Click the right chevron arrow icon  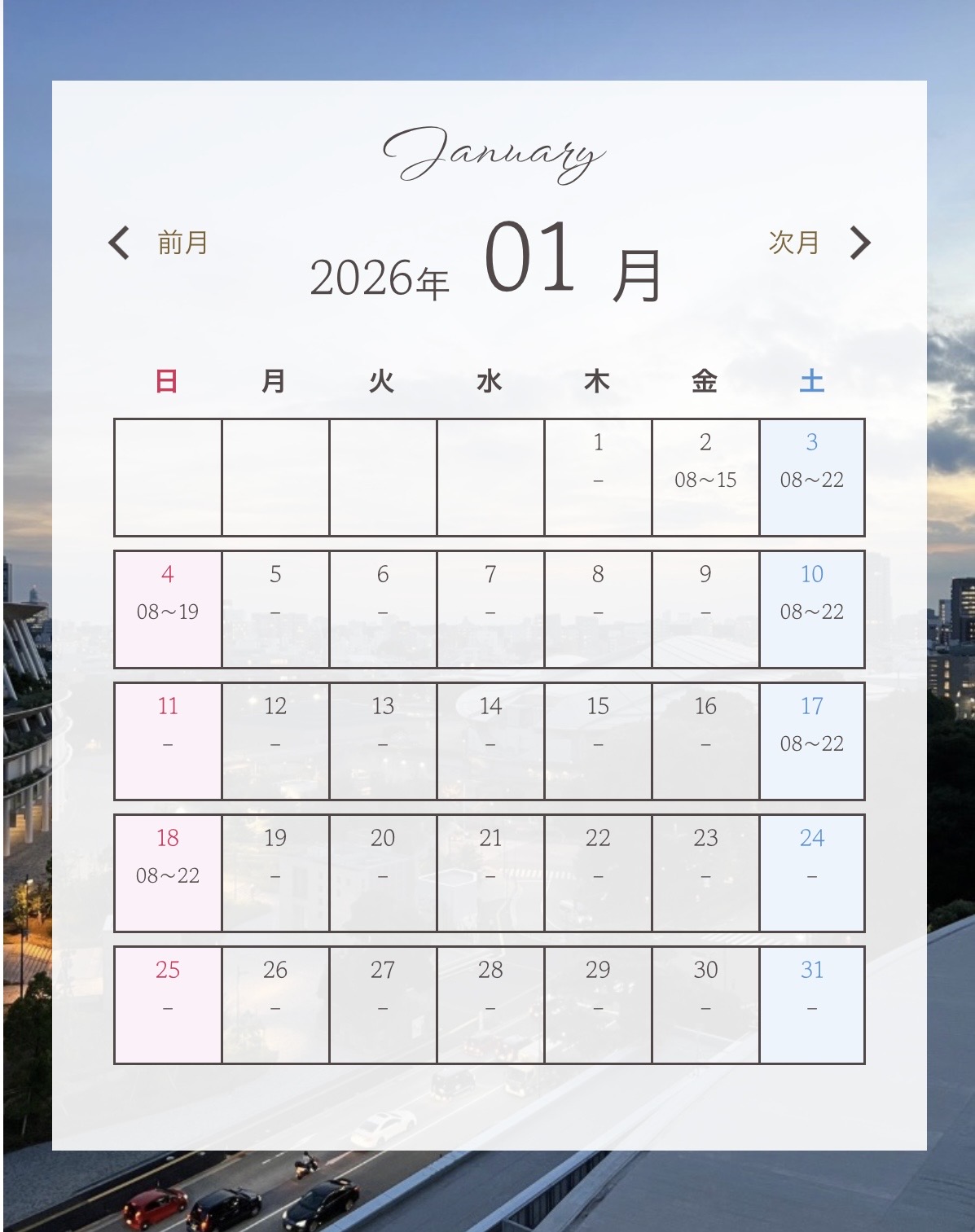click(x=860, y=242)
